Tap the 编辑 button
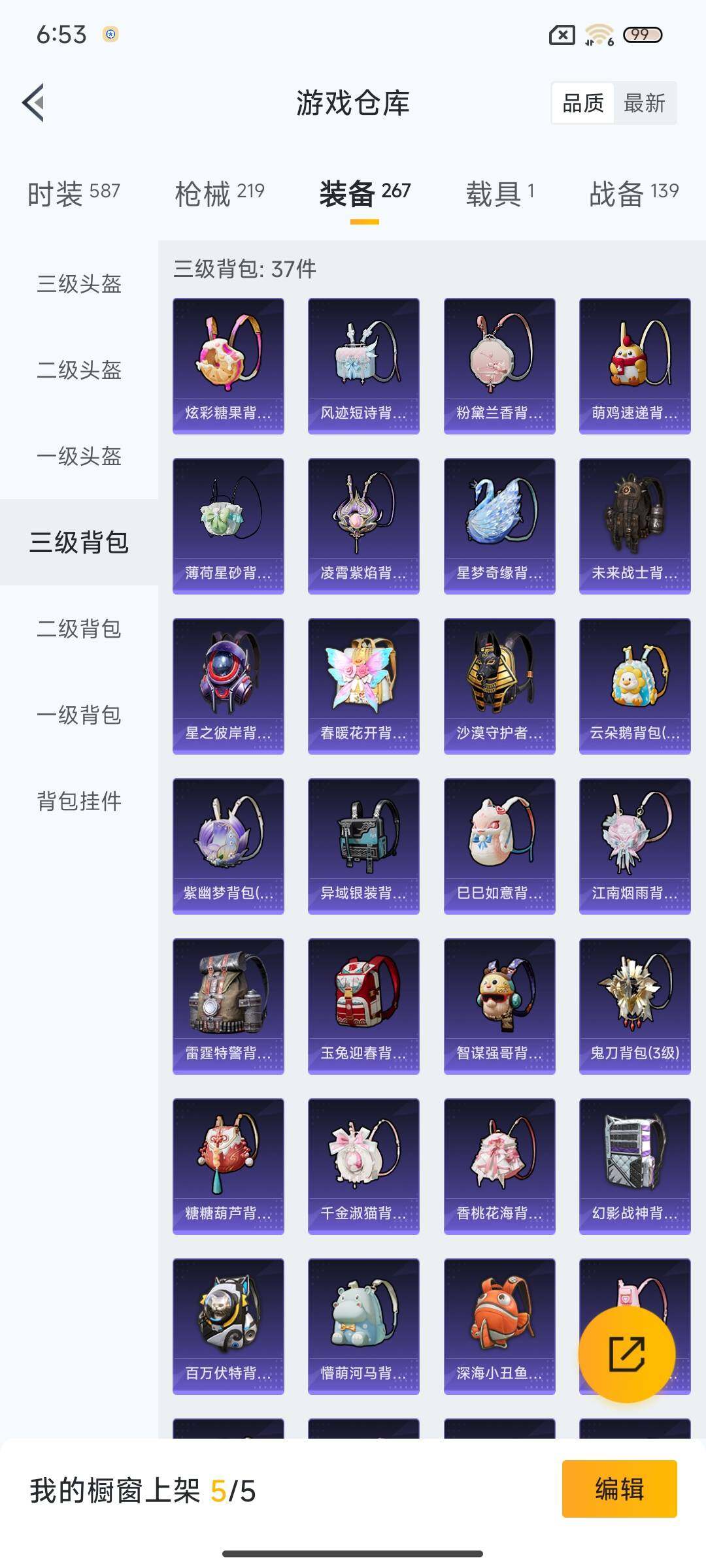Image resolution: width=706 pixels, height=1568 pixels. click(x=619, y=1489)
